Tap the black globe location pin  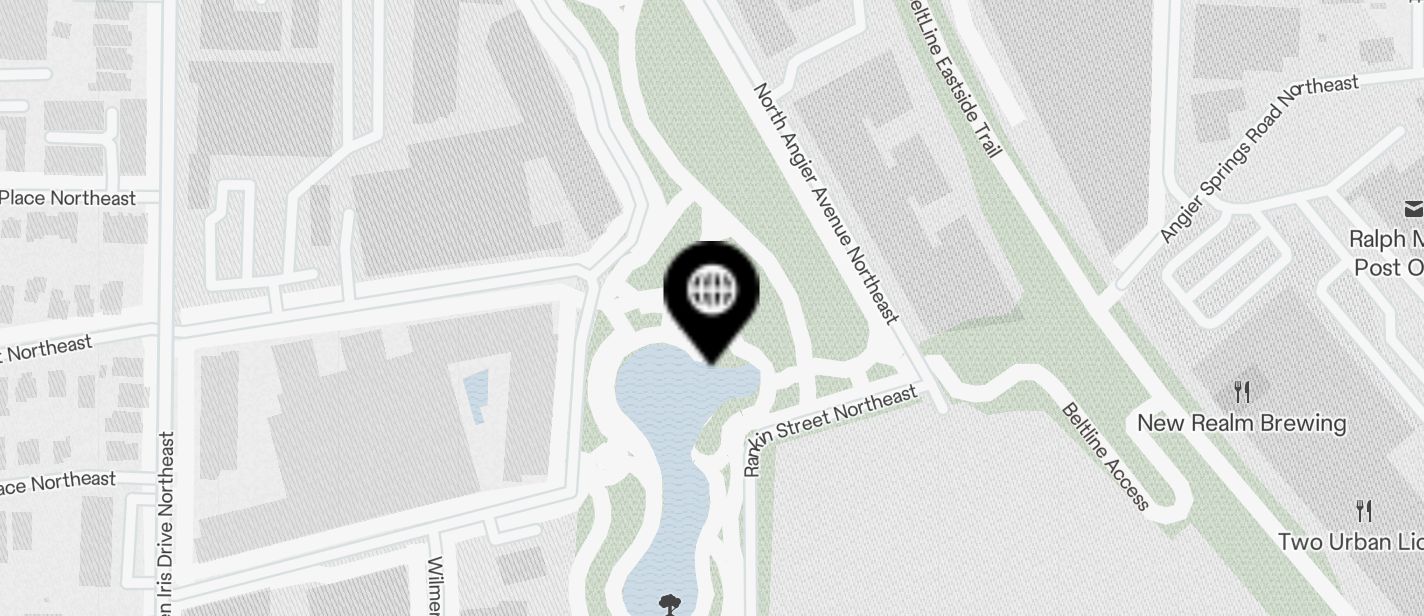coord(711,293)
